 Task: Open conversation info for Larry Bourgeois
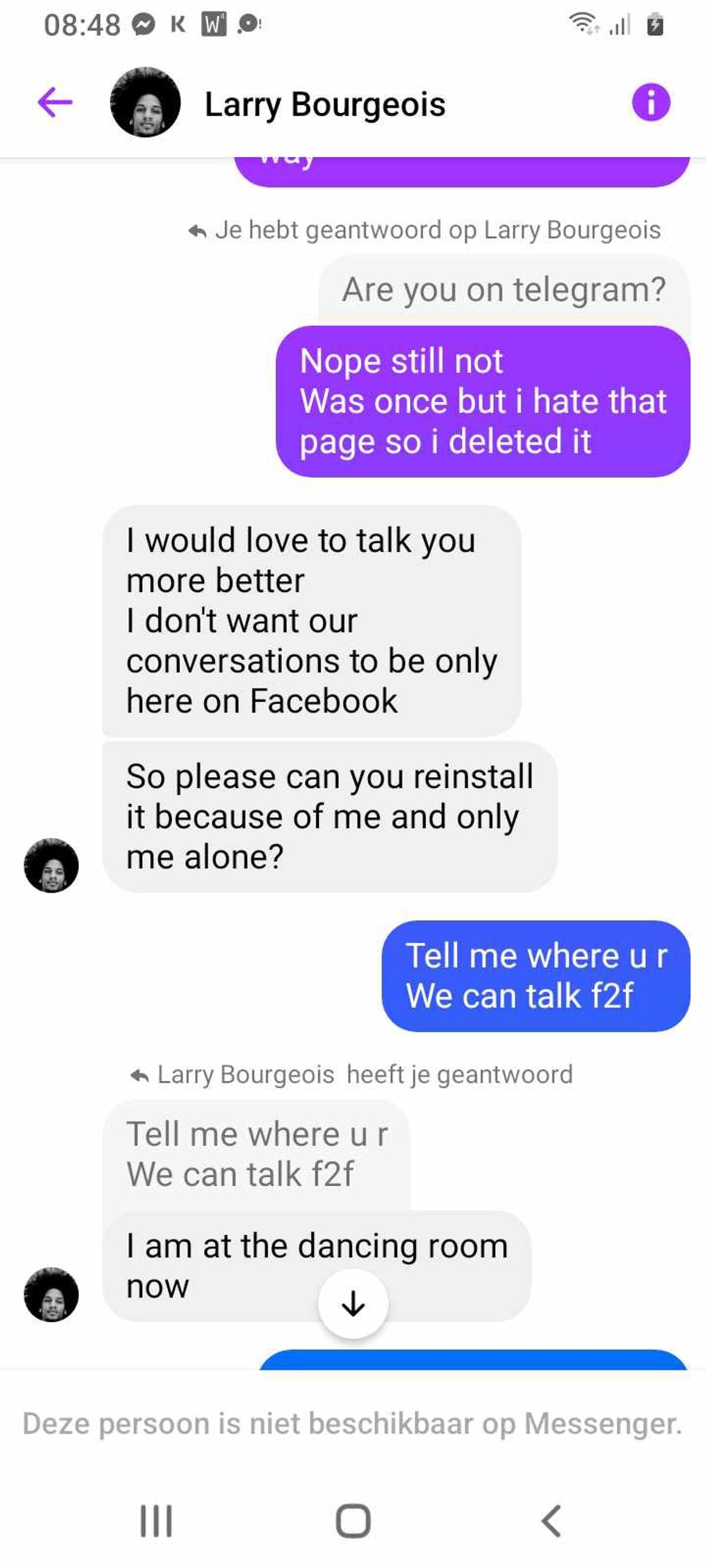coord(651,102)
